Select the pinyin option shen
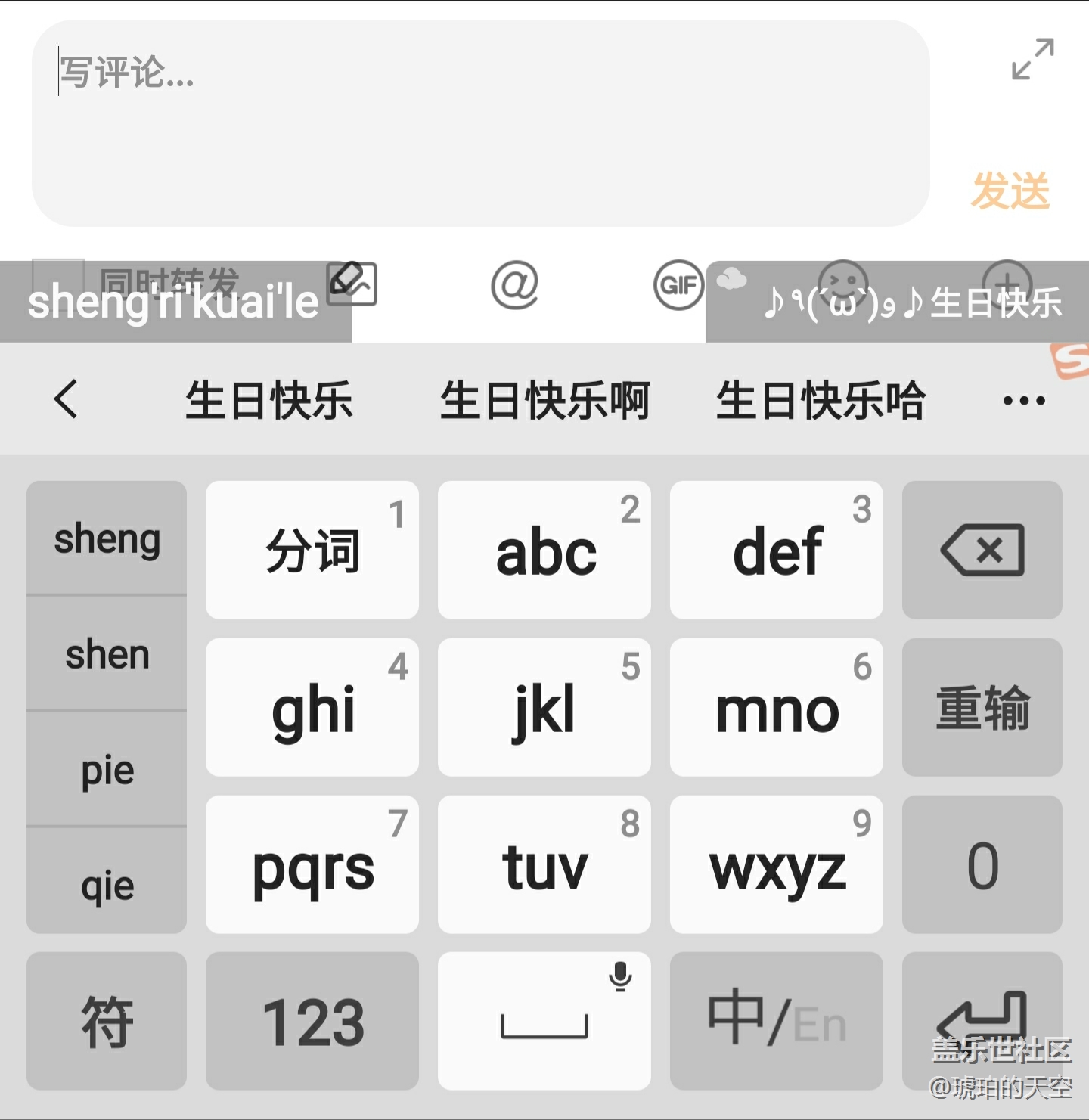This screenshot has height=1120, width=1089. click(107, 654)
